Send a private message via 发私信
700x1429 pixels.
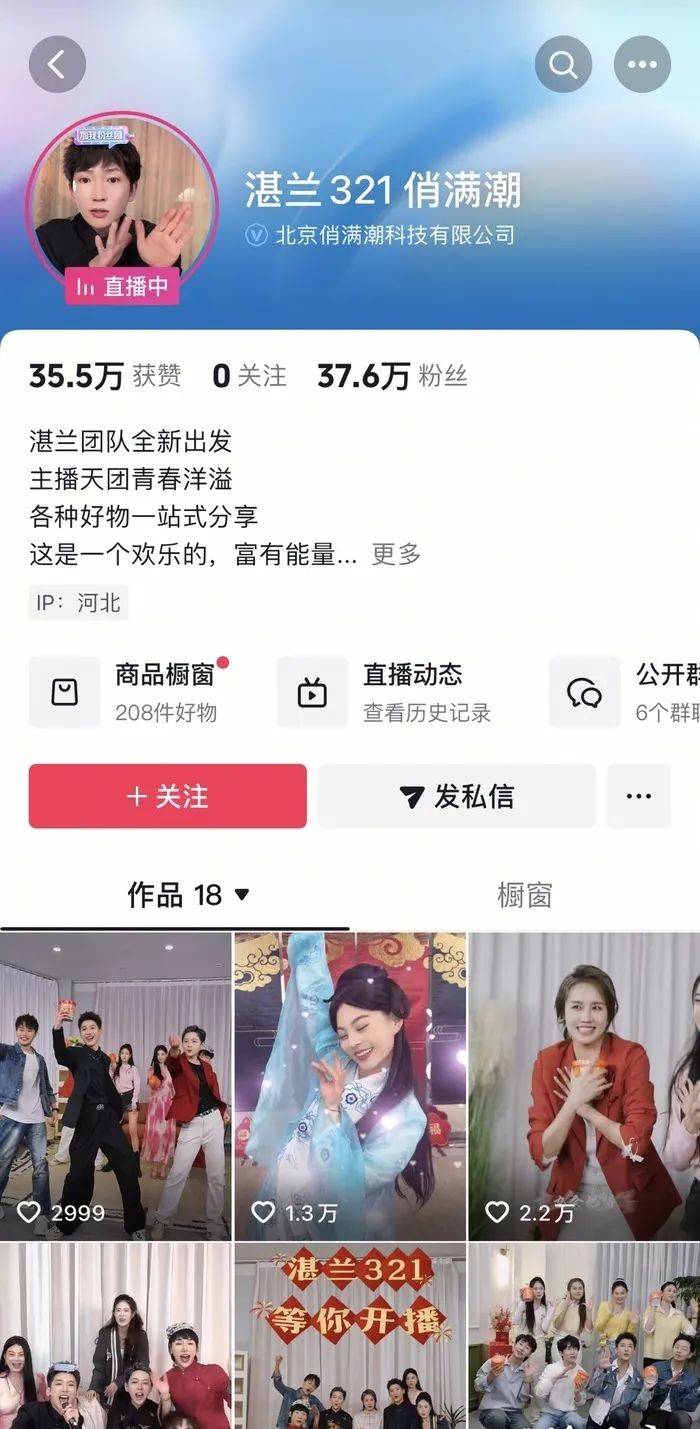tap(456, 796)
